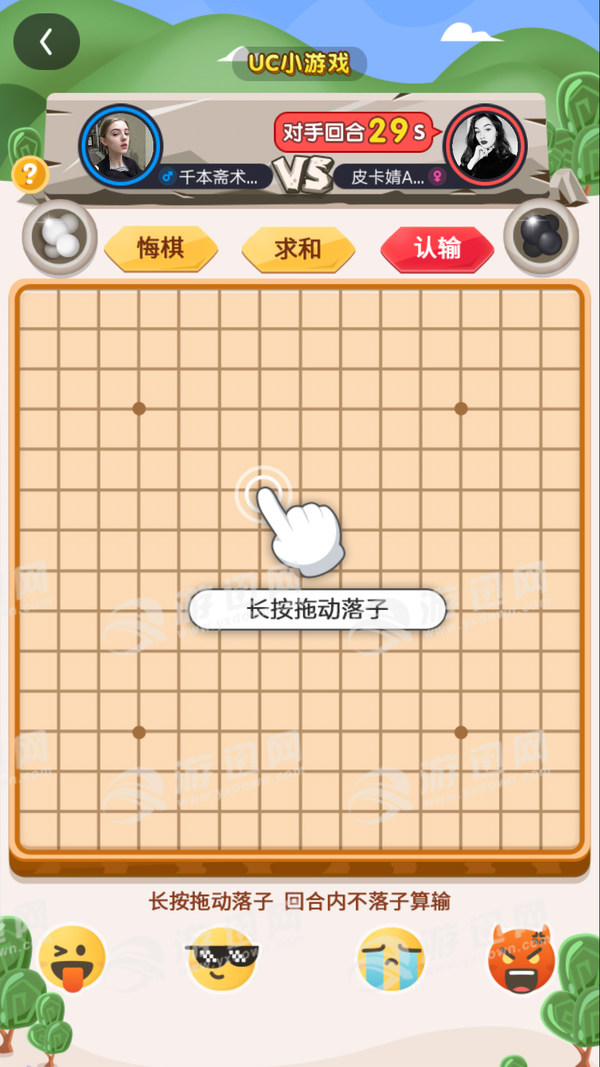Send the crying face emoji

pos(391,959)
